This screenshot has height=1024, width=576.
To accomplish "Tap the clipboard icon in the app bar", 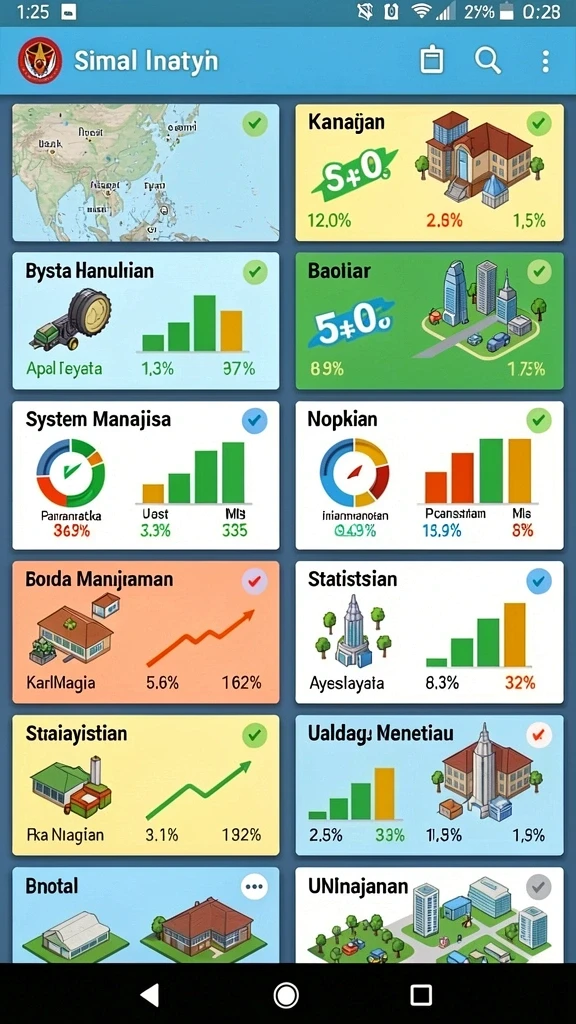I will (x=431, y=61).
